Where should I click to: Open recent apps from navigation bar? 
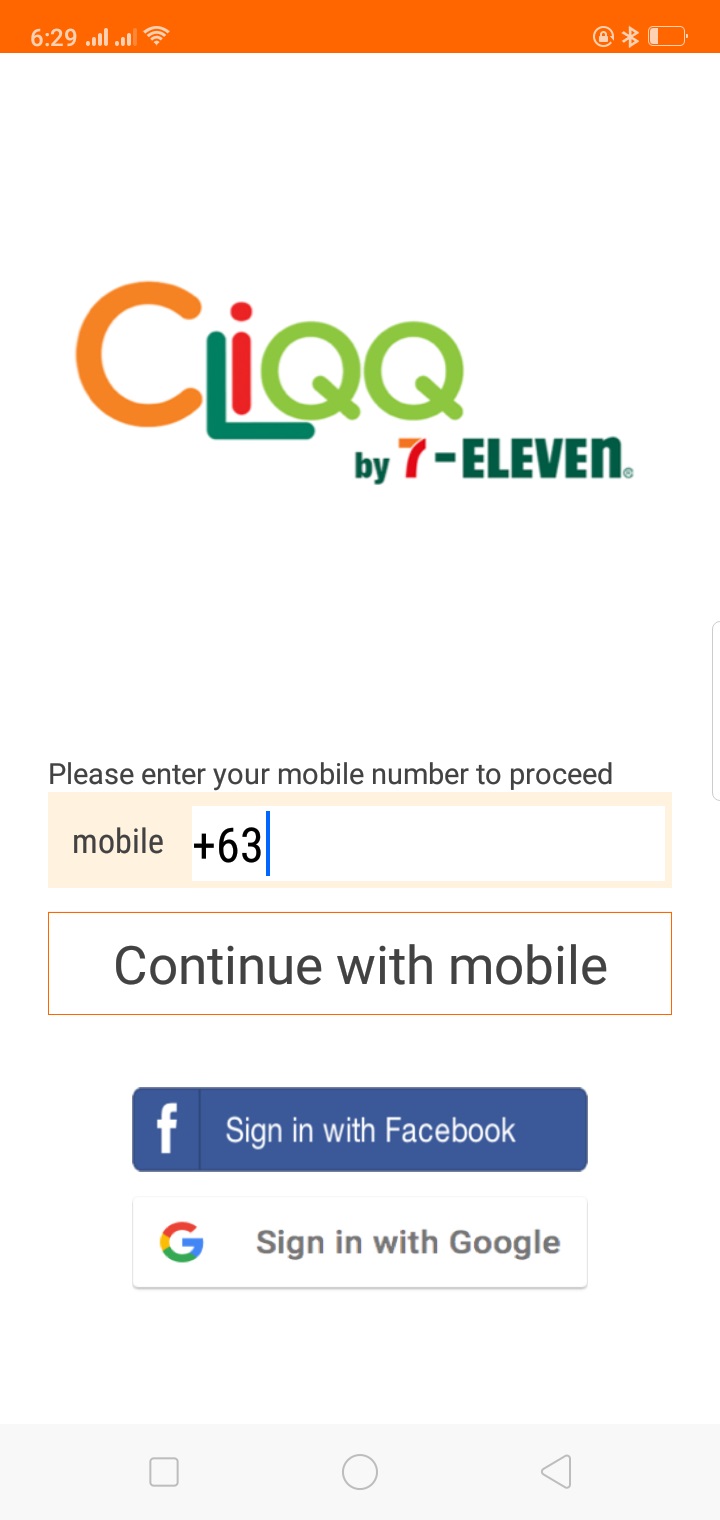163,1472
